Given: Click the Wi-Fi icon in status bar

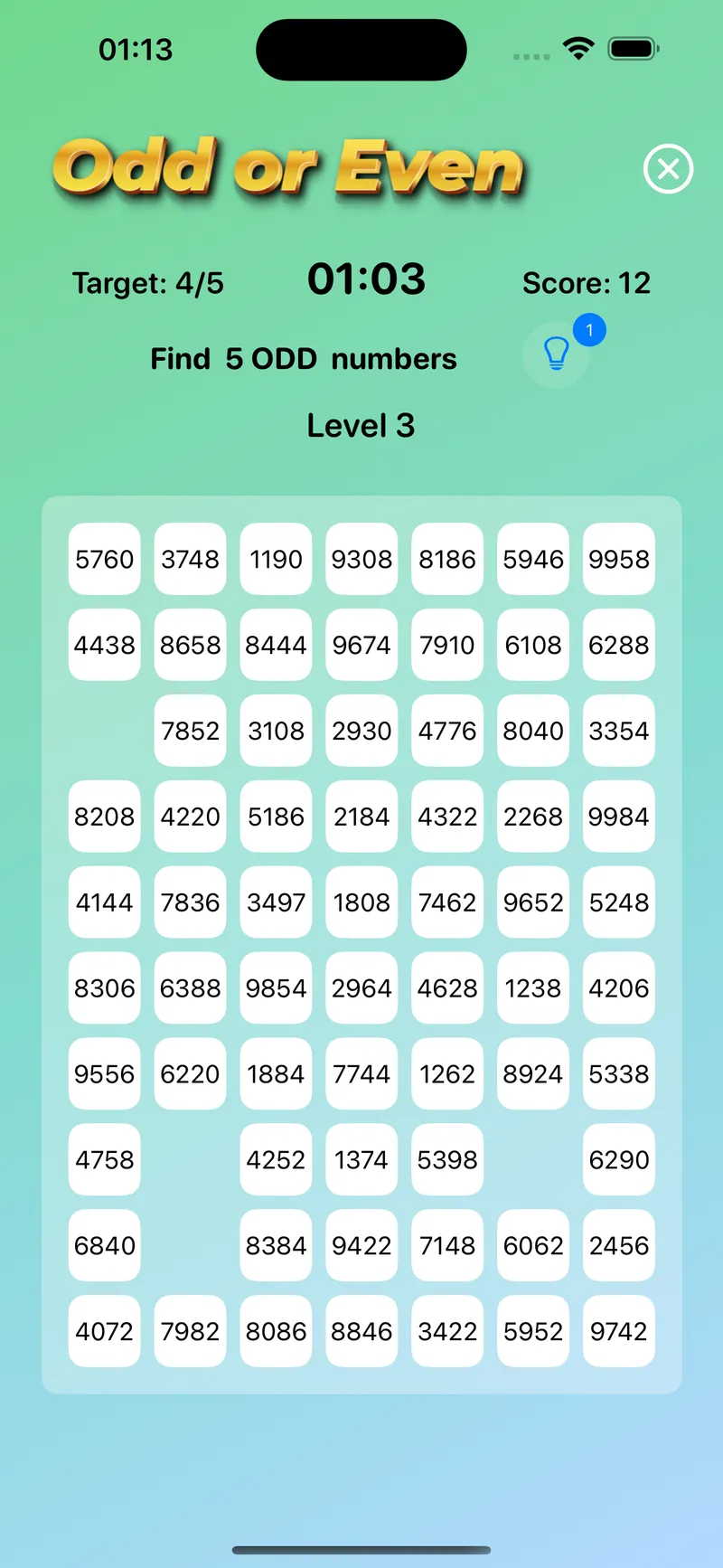Looking at the screenshot, I should pyautogui.click(x=578, y=49).
